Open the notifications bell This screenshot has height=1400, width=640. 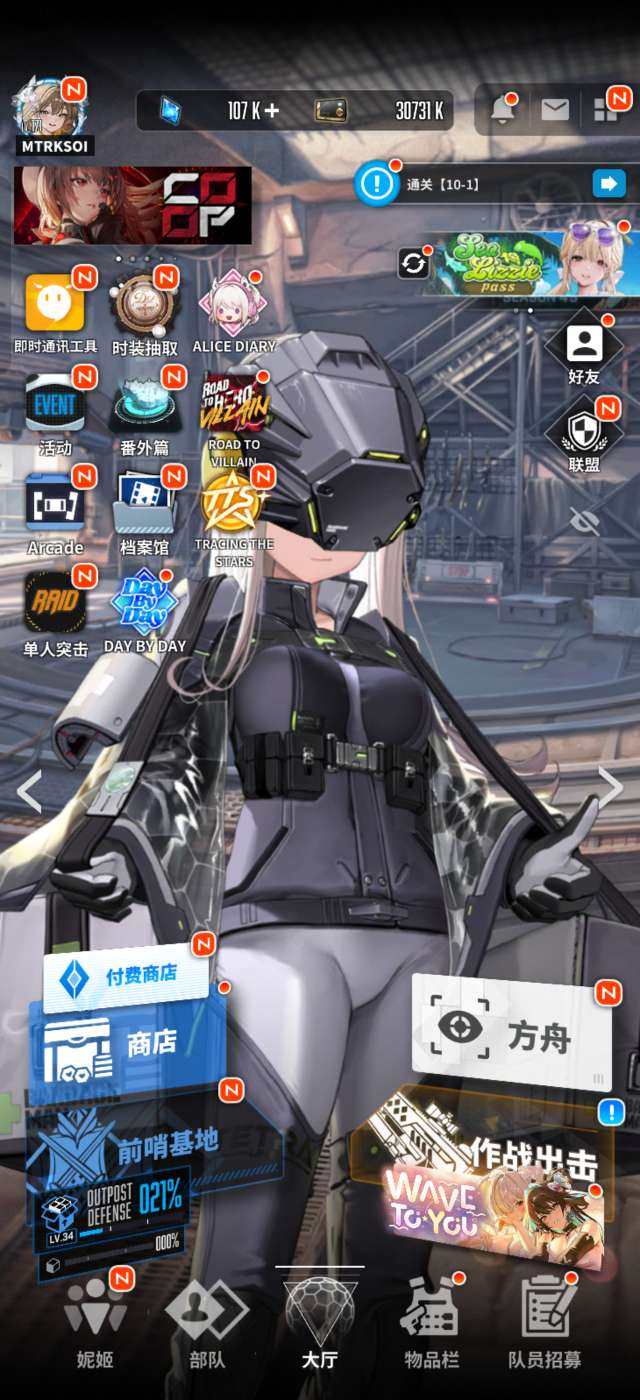503,110
